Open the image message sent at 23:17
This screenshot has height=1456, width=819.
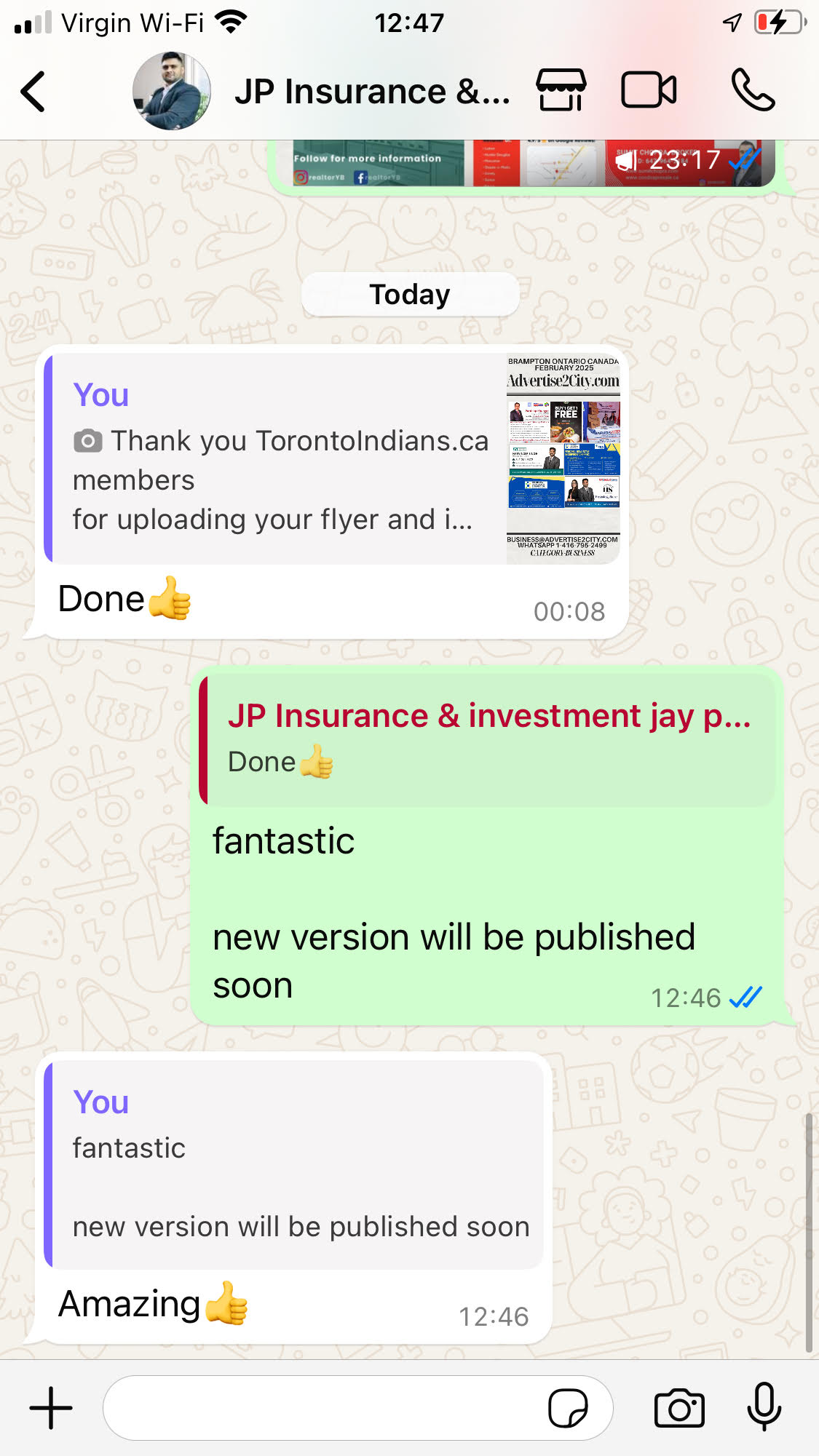tap(524, 163)
